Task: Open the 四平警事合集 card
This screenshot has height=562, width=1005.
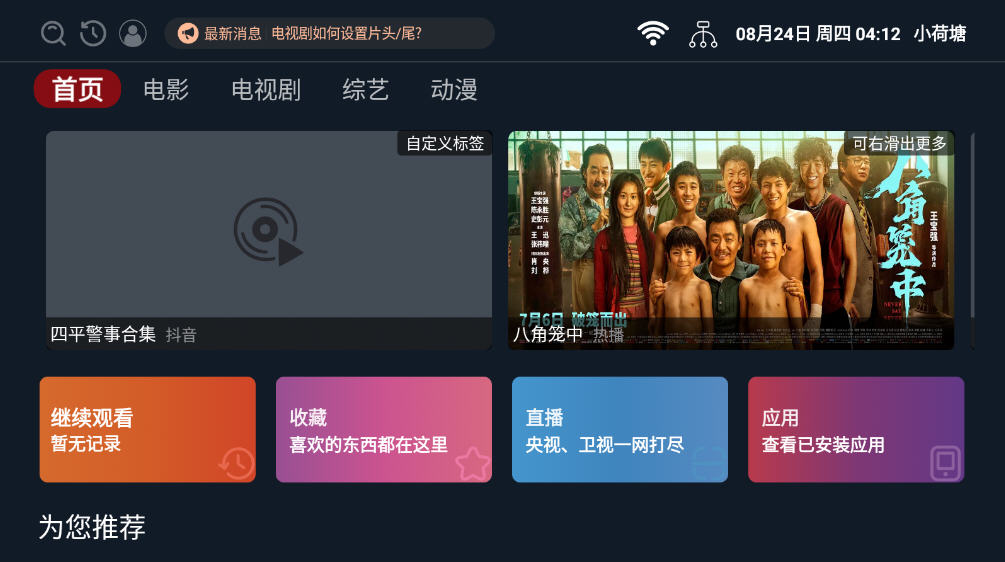Action: click(269, 240)
